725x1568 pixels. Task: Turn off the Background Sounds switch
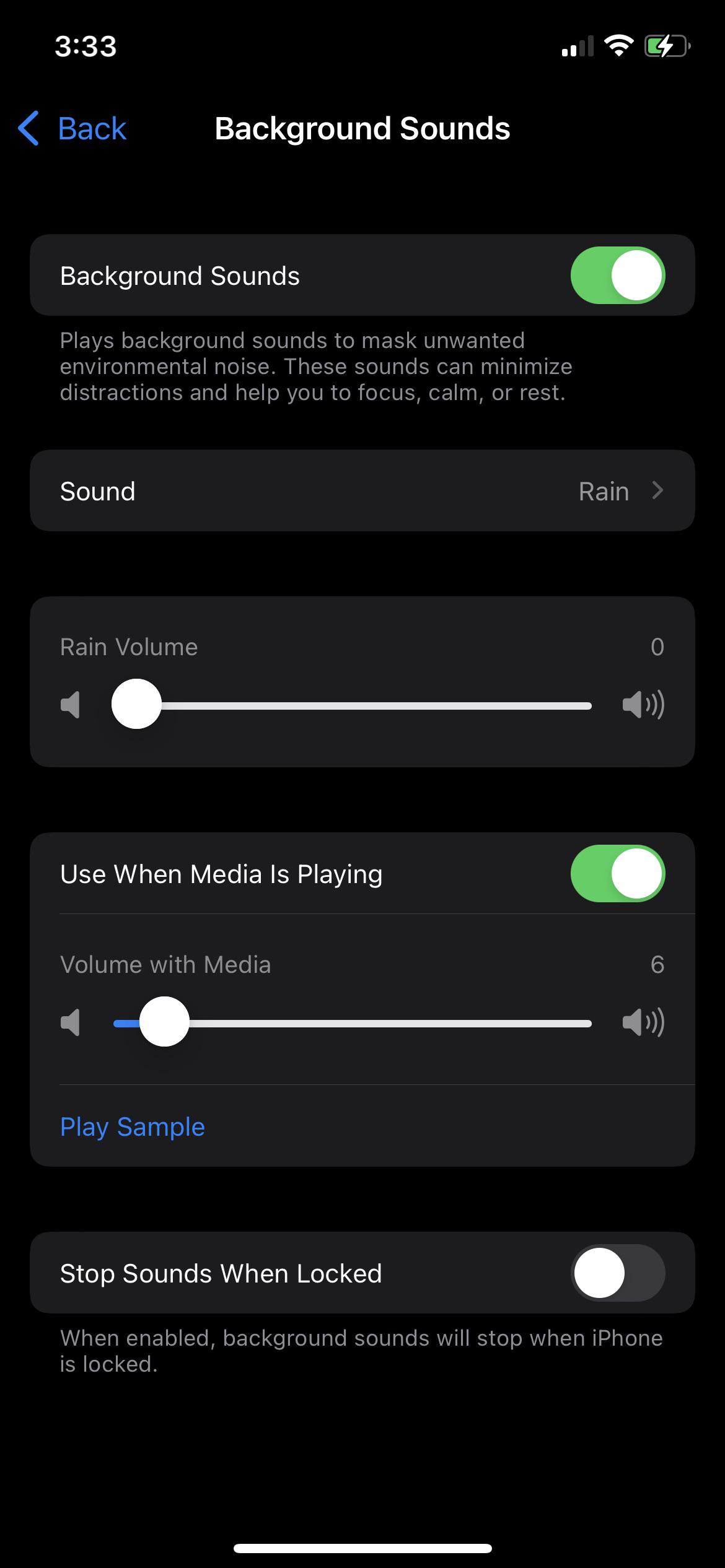(x=617, y=276)
